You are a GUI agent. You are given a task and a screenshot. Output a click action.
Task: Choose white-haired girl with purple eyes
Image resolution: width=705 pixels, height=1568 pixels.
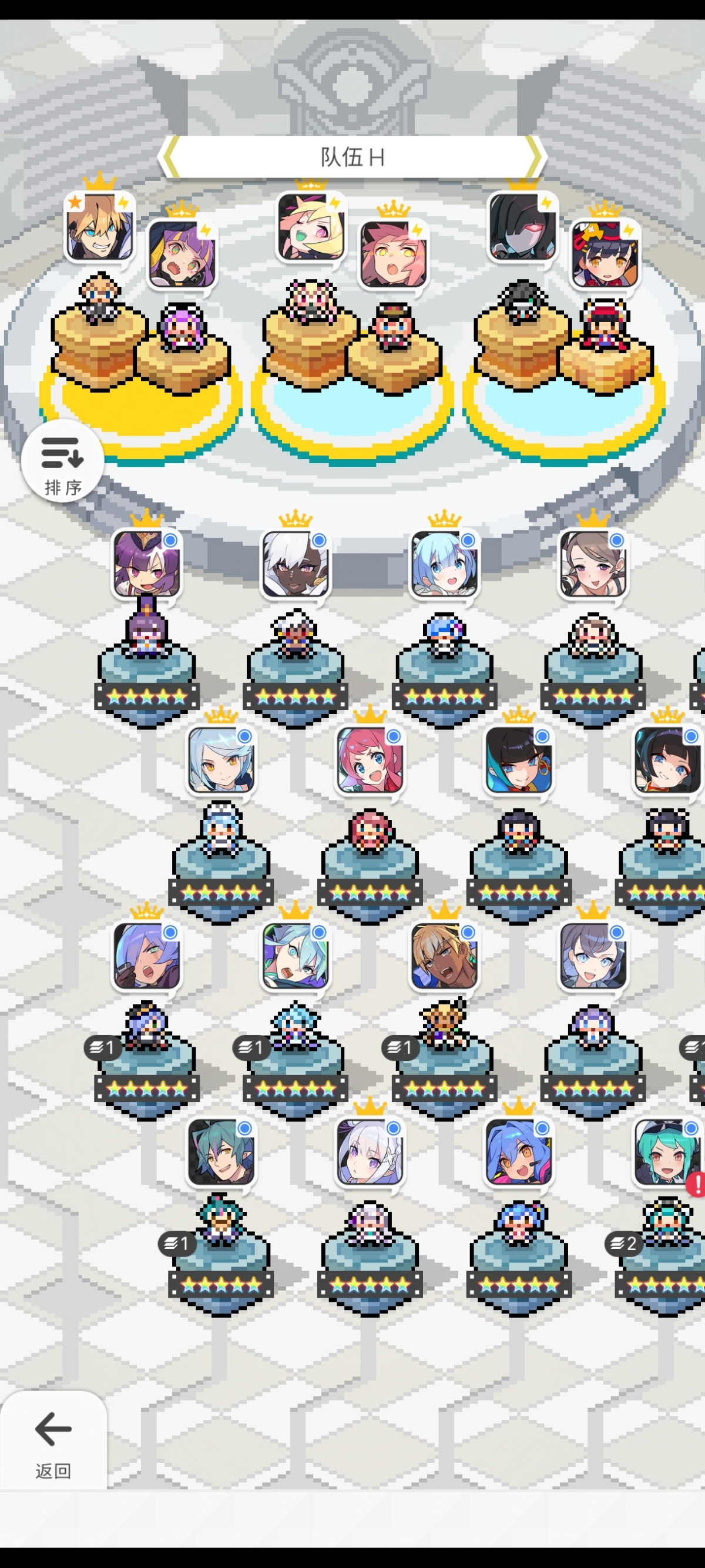(370, 1152)
